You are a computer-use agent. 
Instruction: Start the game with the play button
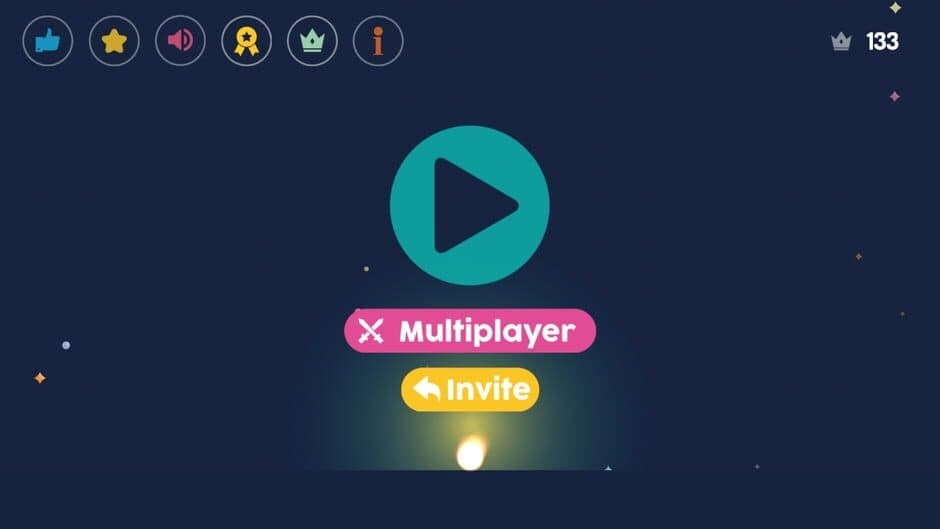[469, 205]
